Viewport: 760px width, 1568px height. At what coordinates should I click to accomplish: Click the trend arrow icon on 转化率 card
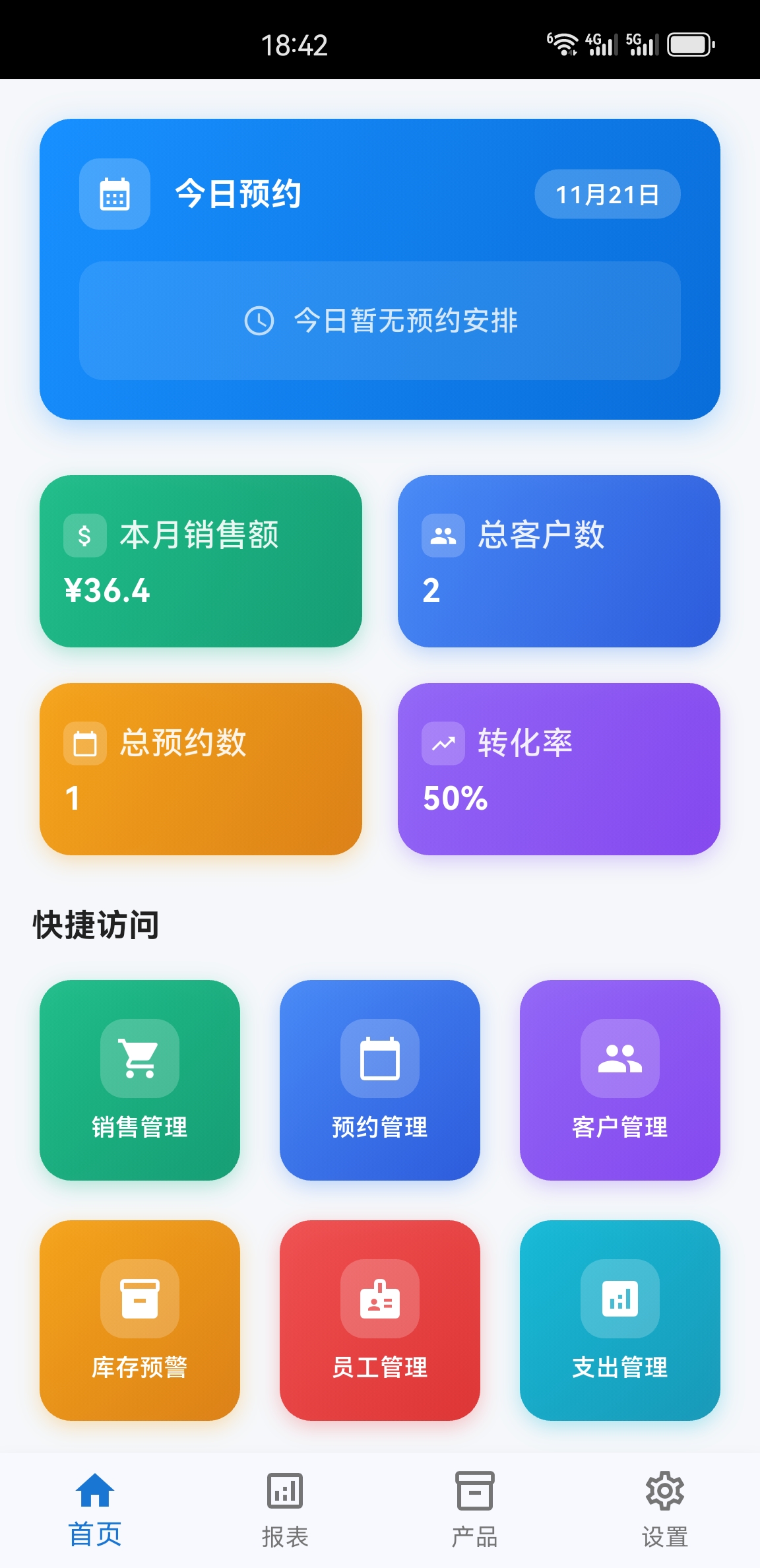[443, 744]
